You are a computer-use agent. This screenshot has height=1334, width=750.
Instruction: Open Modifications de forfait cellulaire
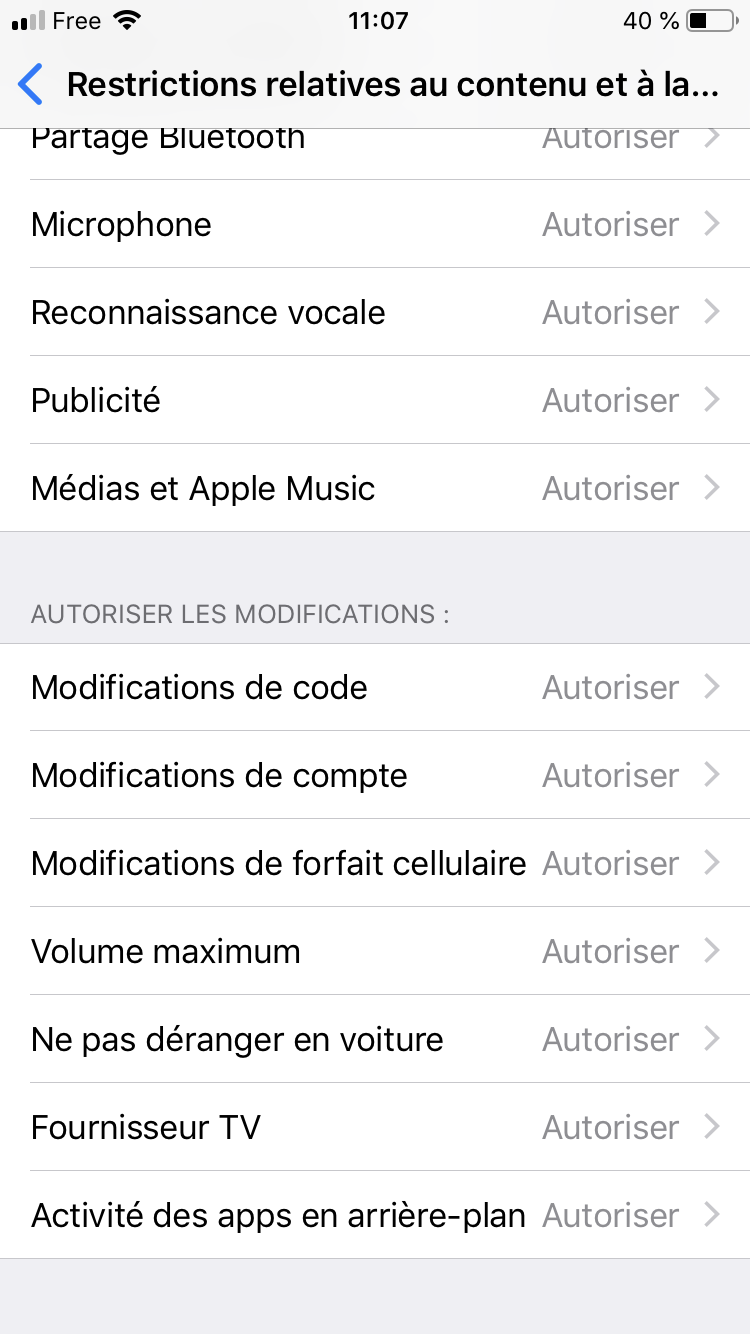tap(375, 863)
